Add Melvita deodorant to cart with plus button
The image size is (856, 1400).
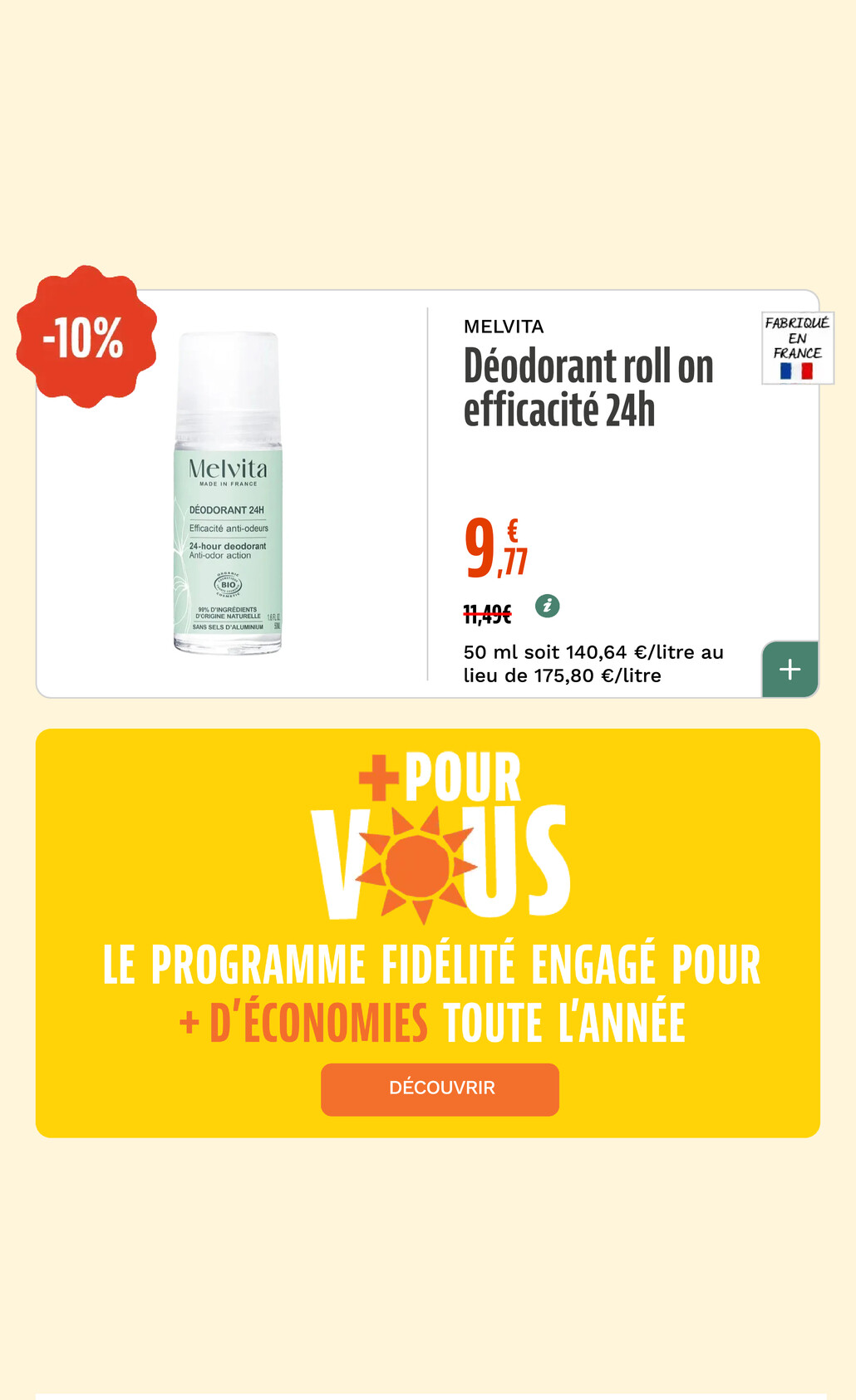pyautogui.click(x=790, y=669)
